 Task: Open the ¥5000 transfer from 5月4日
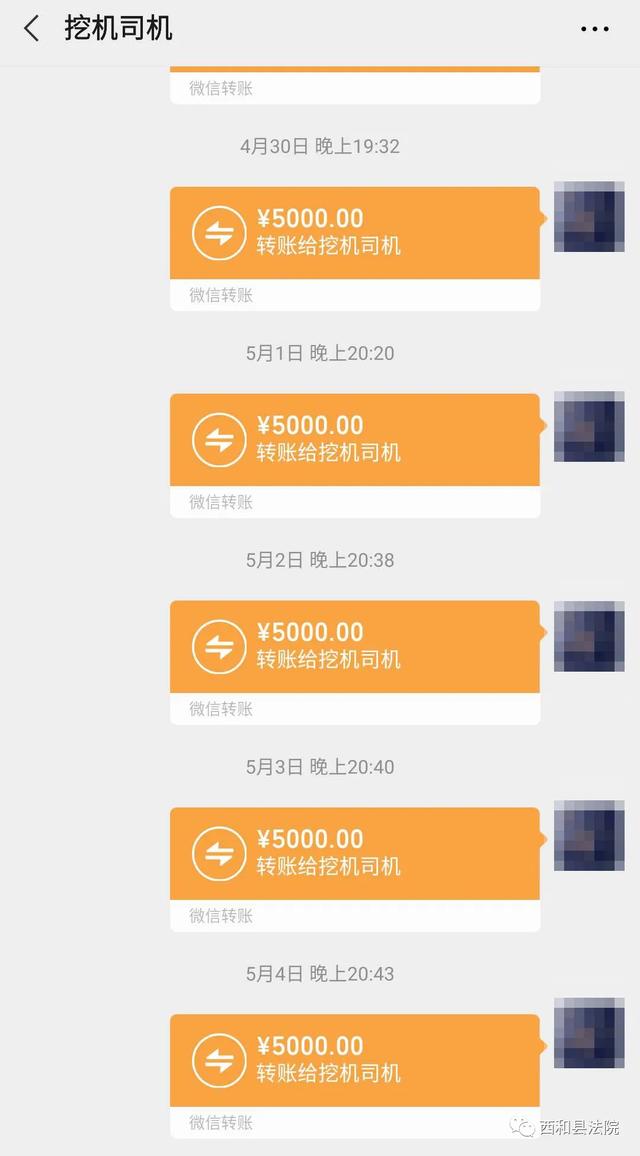click(355, 1076)
